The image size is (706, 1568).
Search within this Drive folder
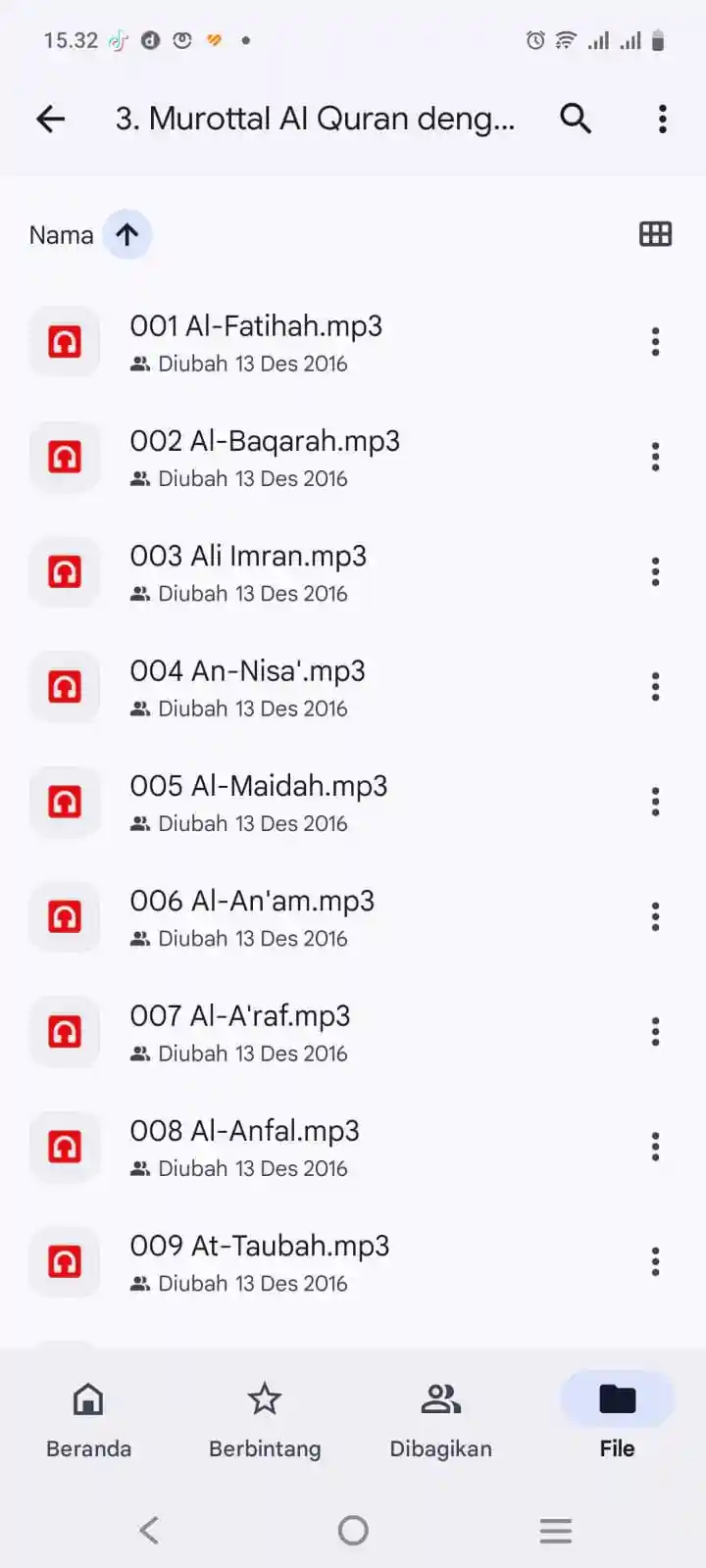click(576, 119)
